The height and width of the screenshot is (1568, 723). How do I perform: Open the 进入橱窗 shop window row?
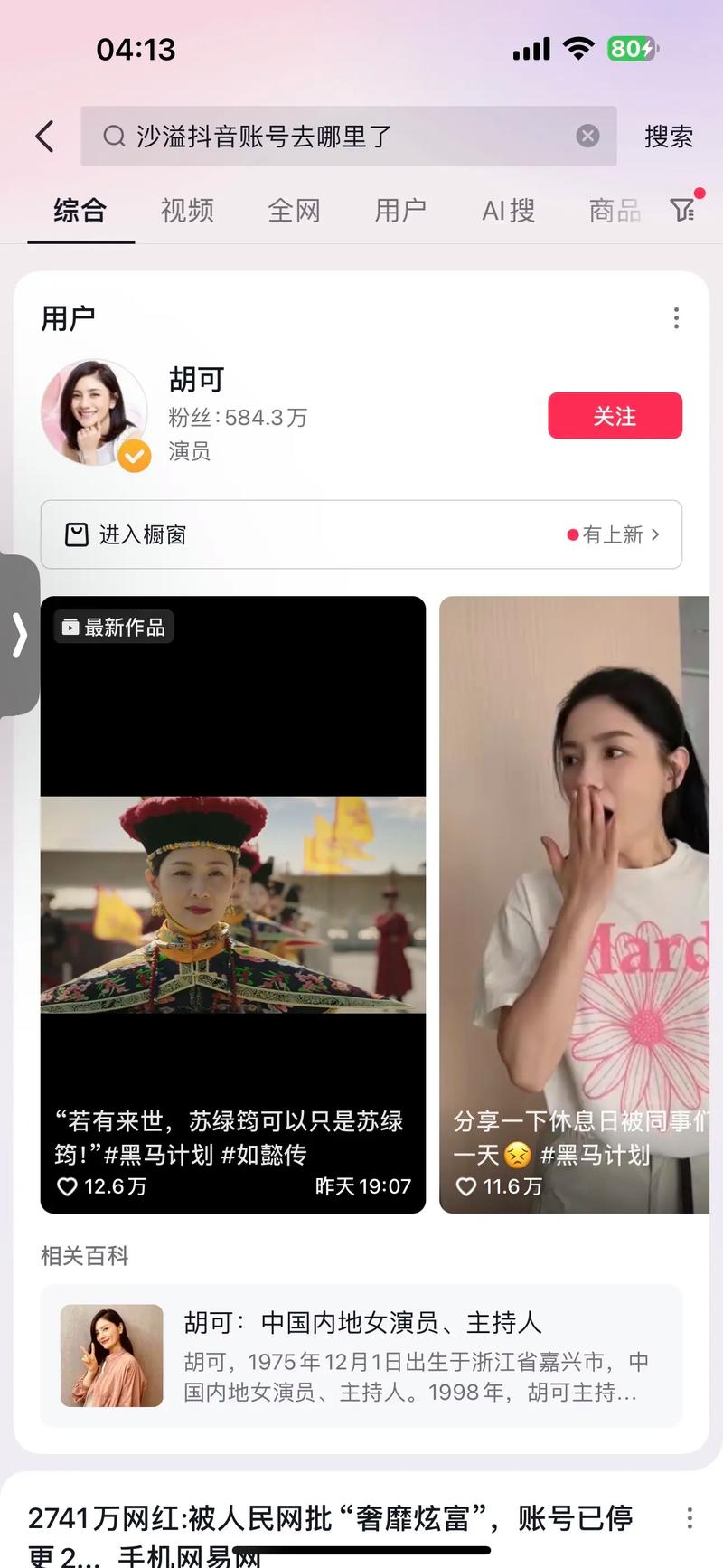[x=361, y=534]
